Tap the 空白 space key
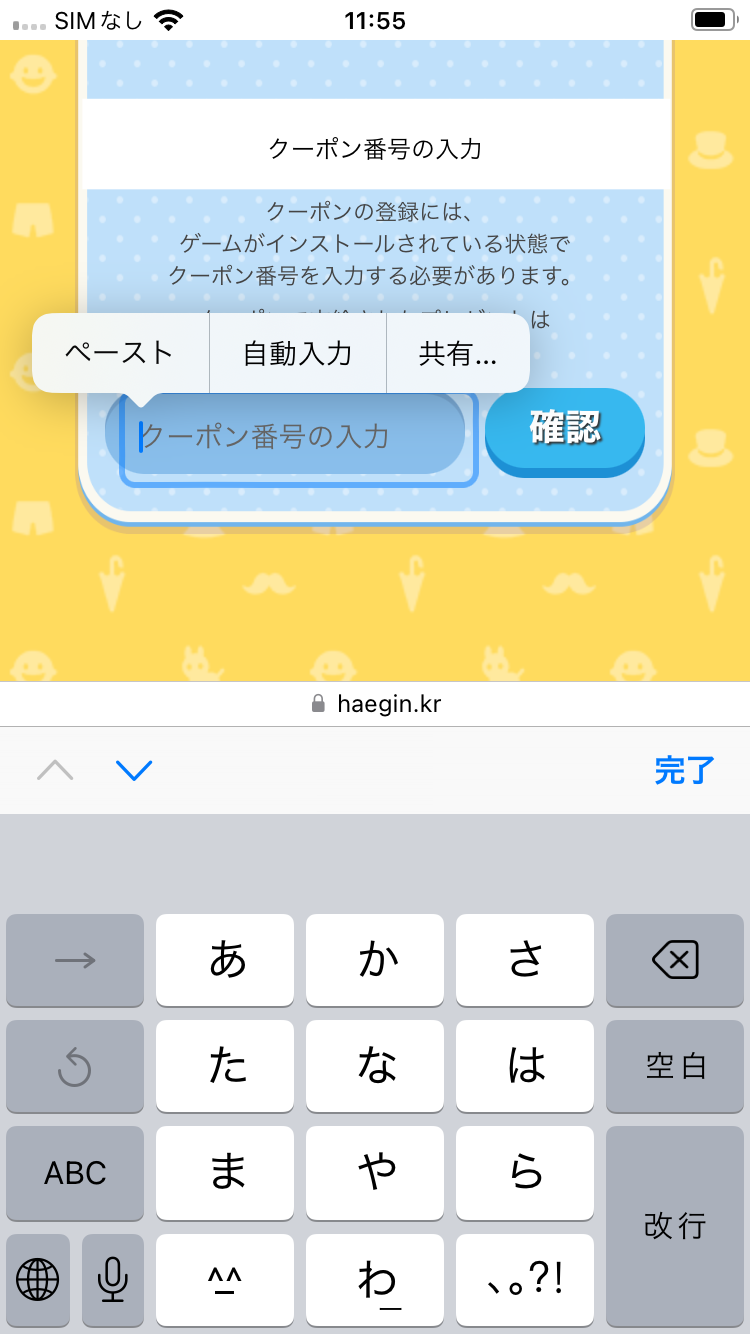Screen dimensions: 750x1334 point(675,1066)
